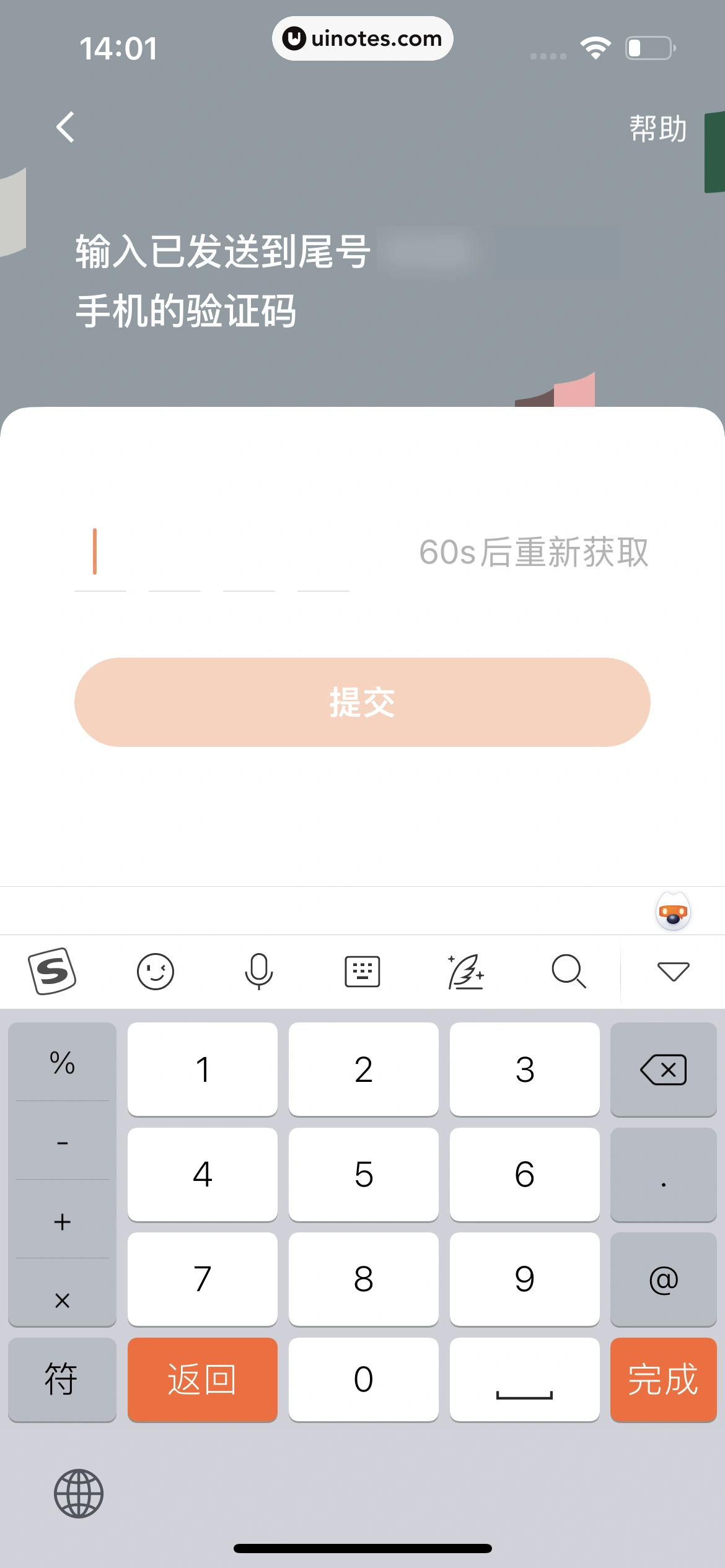The width and height of the screenshot is (725, 1568).
Task: Focus the verification code input boxes
Action: [x=211, y=557]
